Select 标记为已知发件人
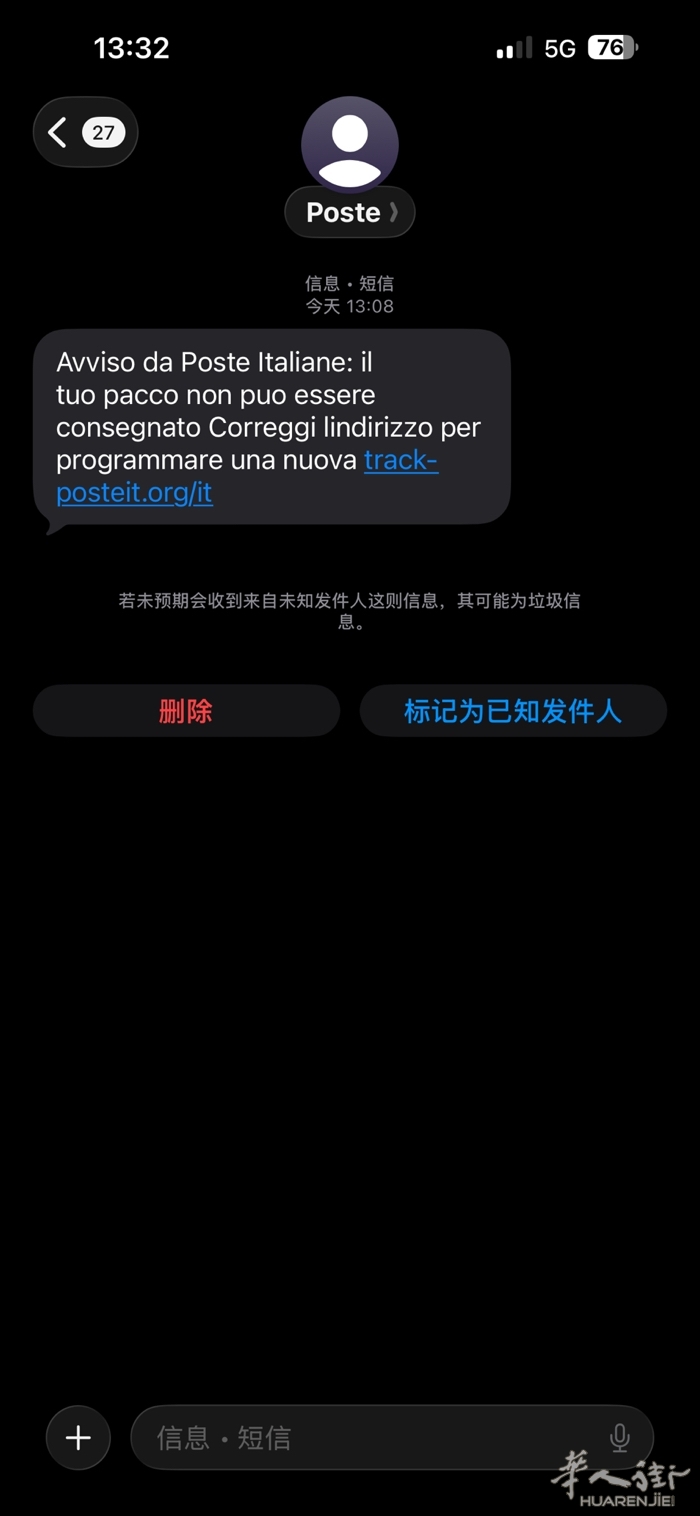Screen dimensions: 700x1516 (x=513, y=711)
